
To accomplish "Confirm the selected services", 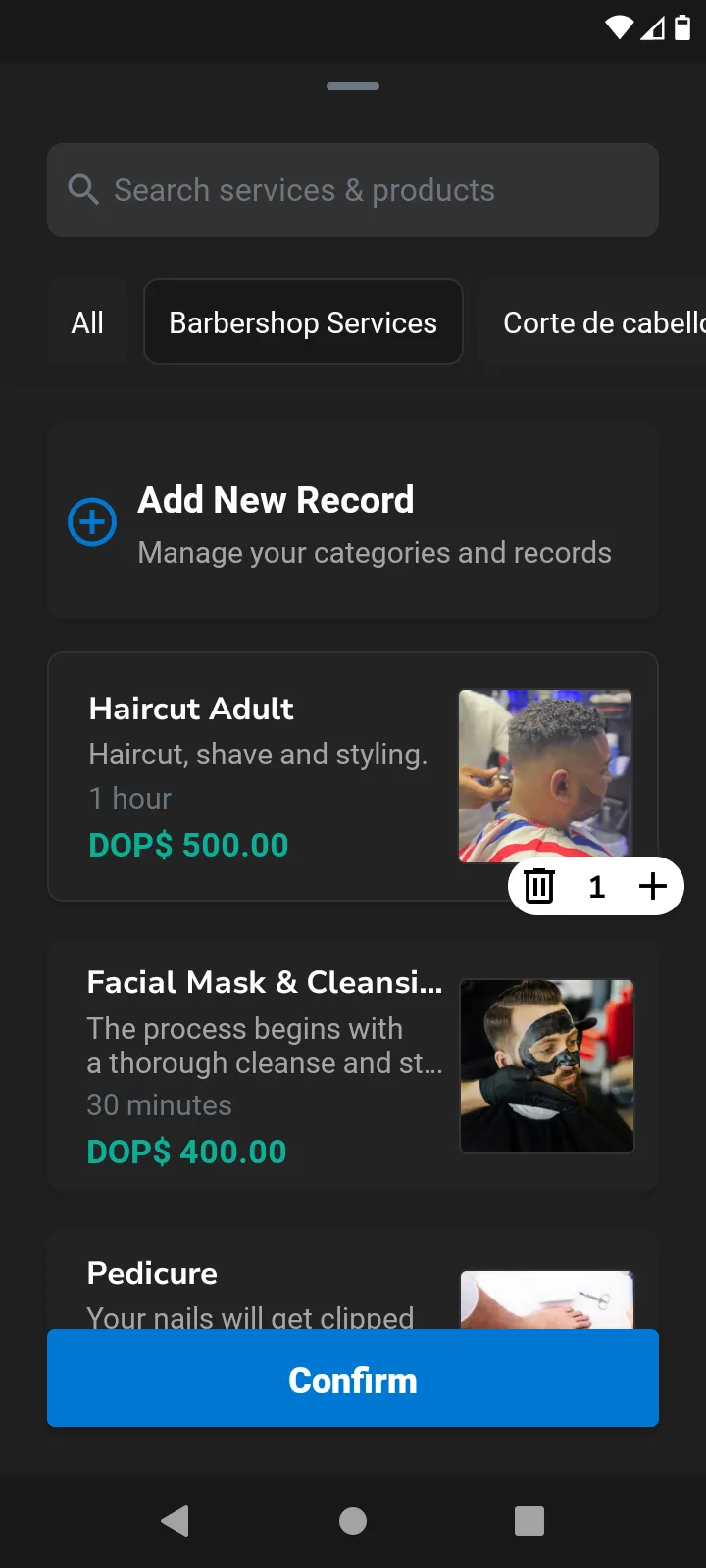I will [353, 1379].
